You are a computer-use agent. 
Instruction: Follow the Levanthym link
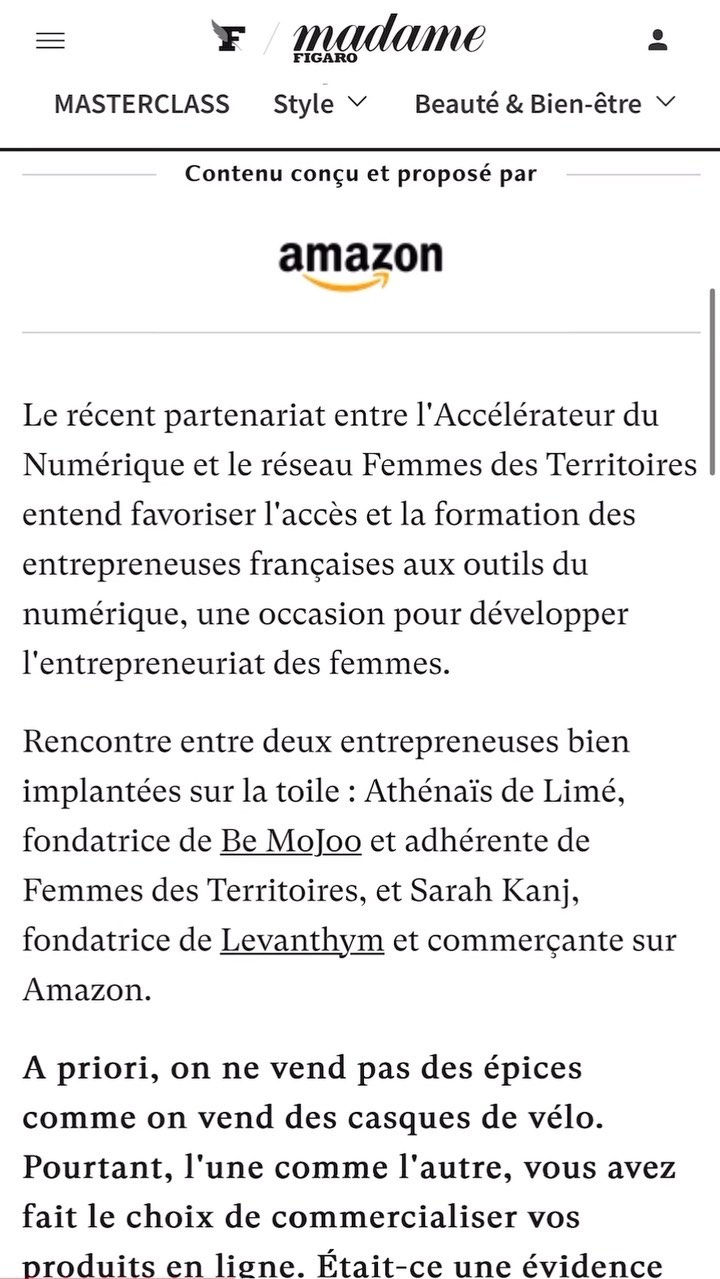pyautogui.click(x=302, y=941)
